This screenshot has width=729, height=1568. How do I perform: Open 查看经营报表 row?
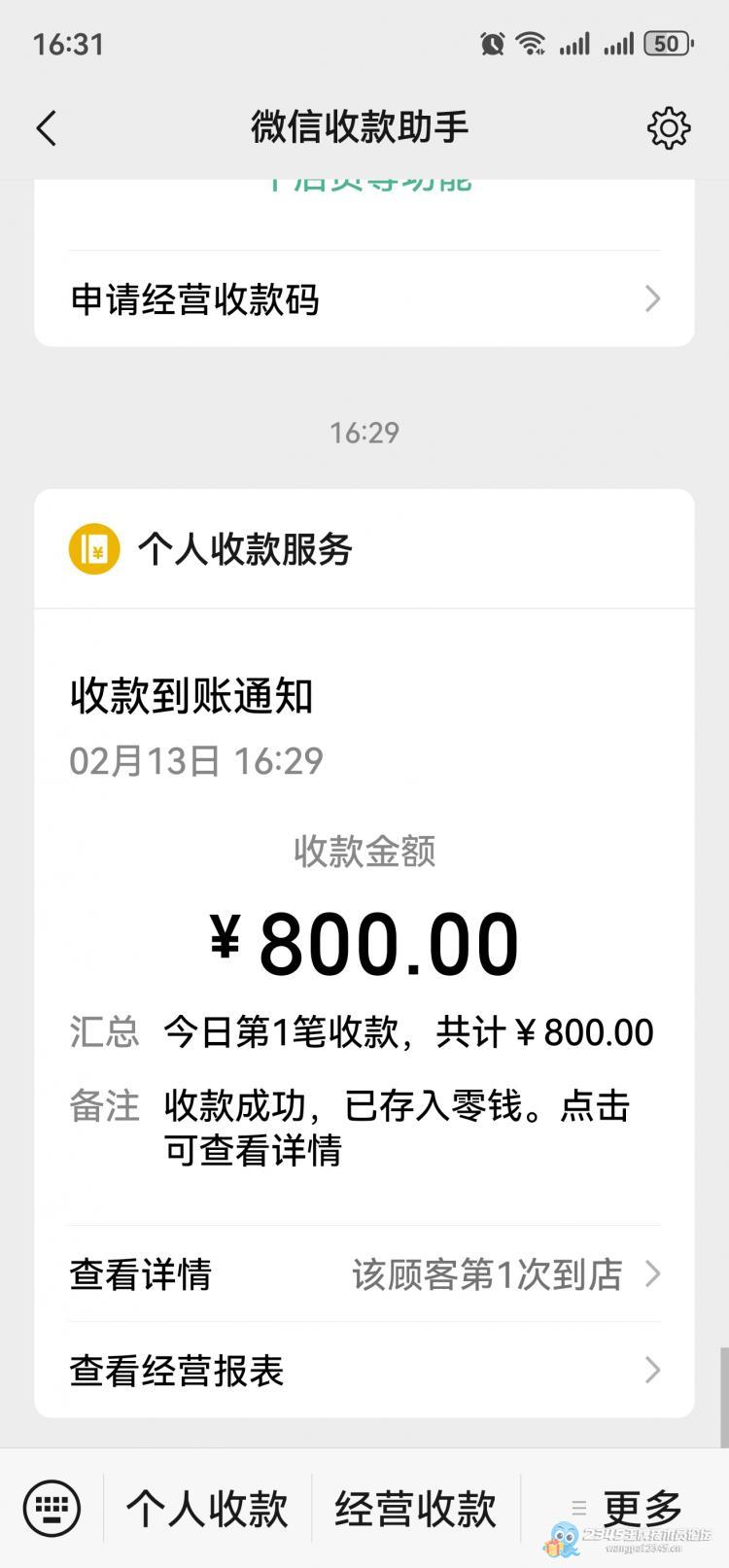coord(364,1371)
